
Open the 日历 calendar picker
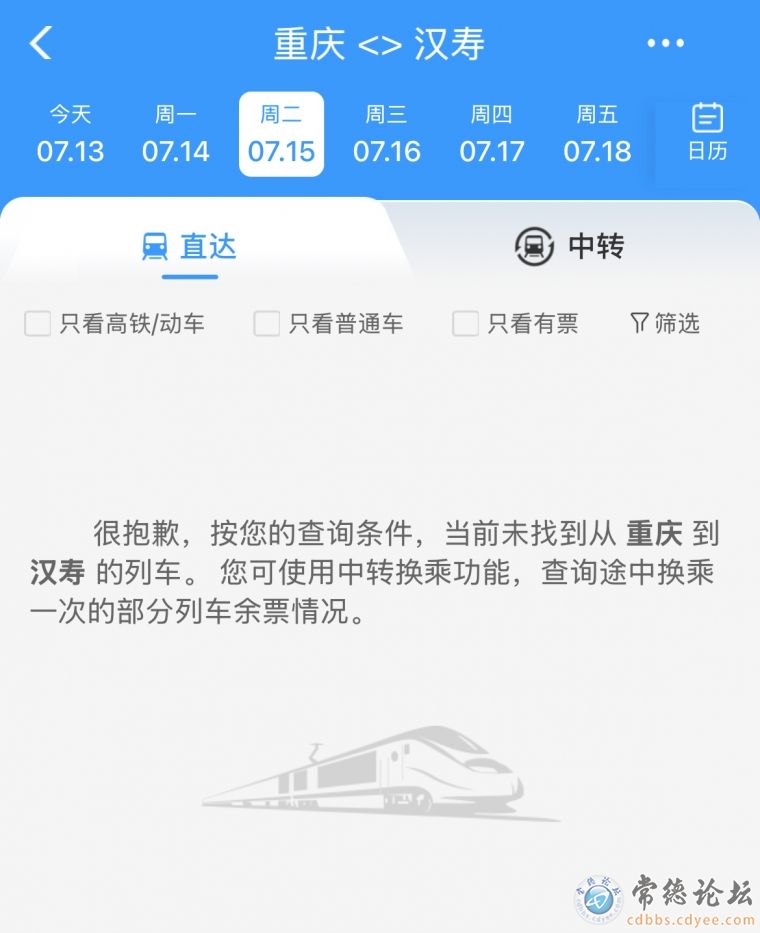[x=707, y=133]
